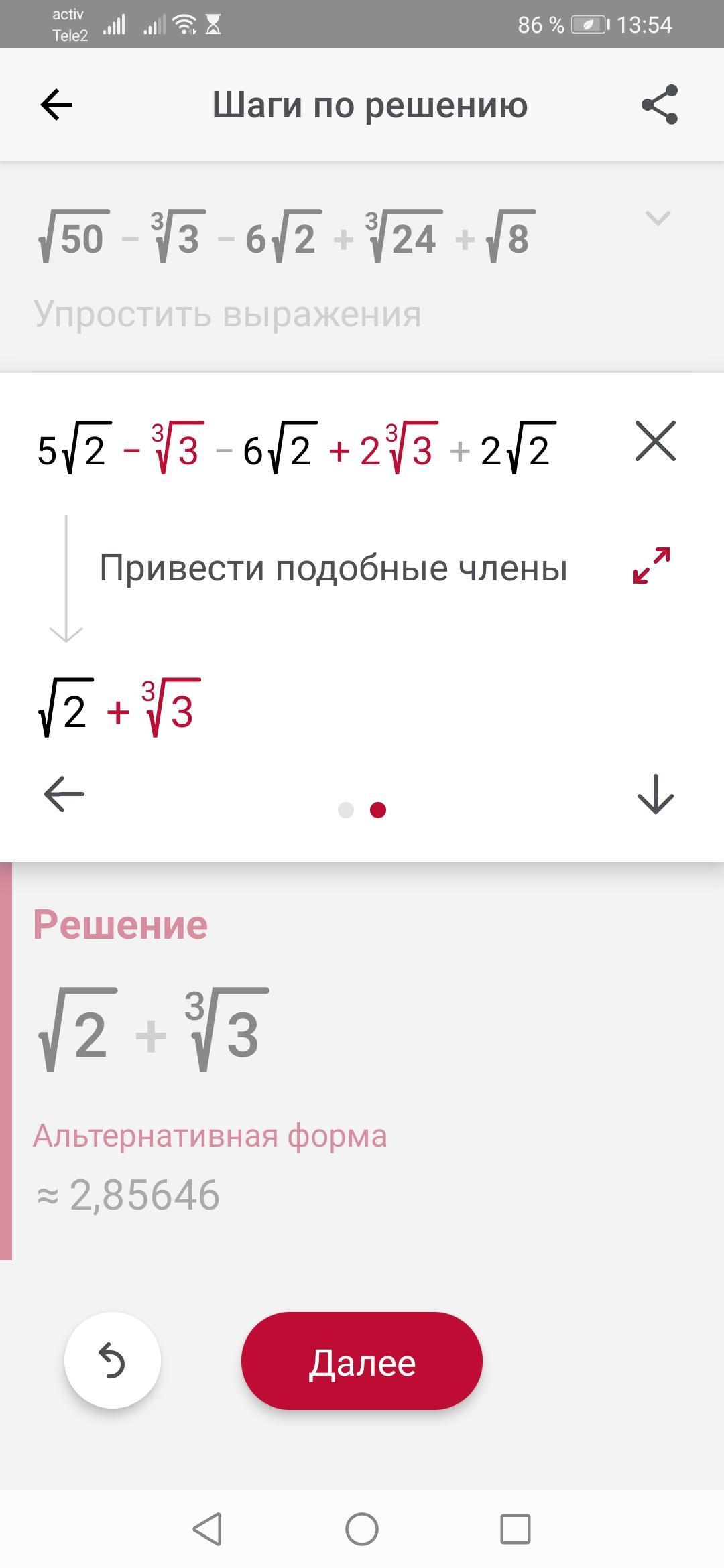This screenshot has width=724, height=1568.
Task: Expand the original expression chevron
Action: (657, 218)
